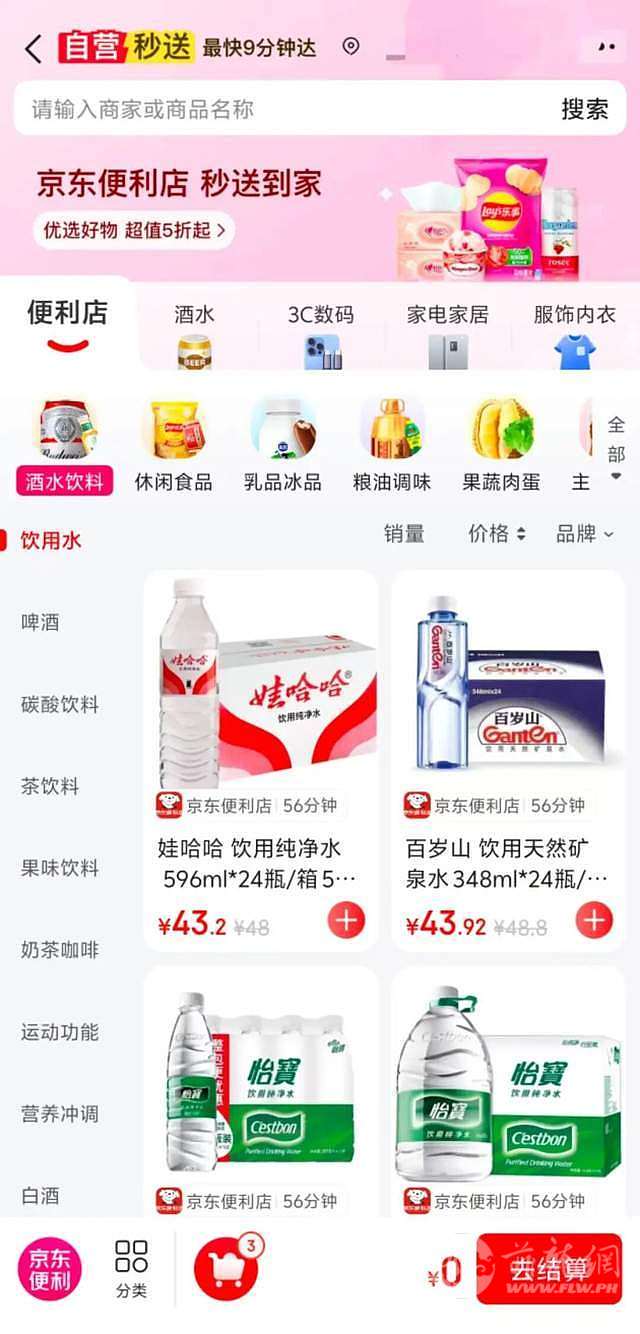The height and width of the screenshot is (1334, 640).
Task: Sort products by 销量
Action: click(404, 534)
